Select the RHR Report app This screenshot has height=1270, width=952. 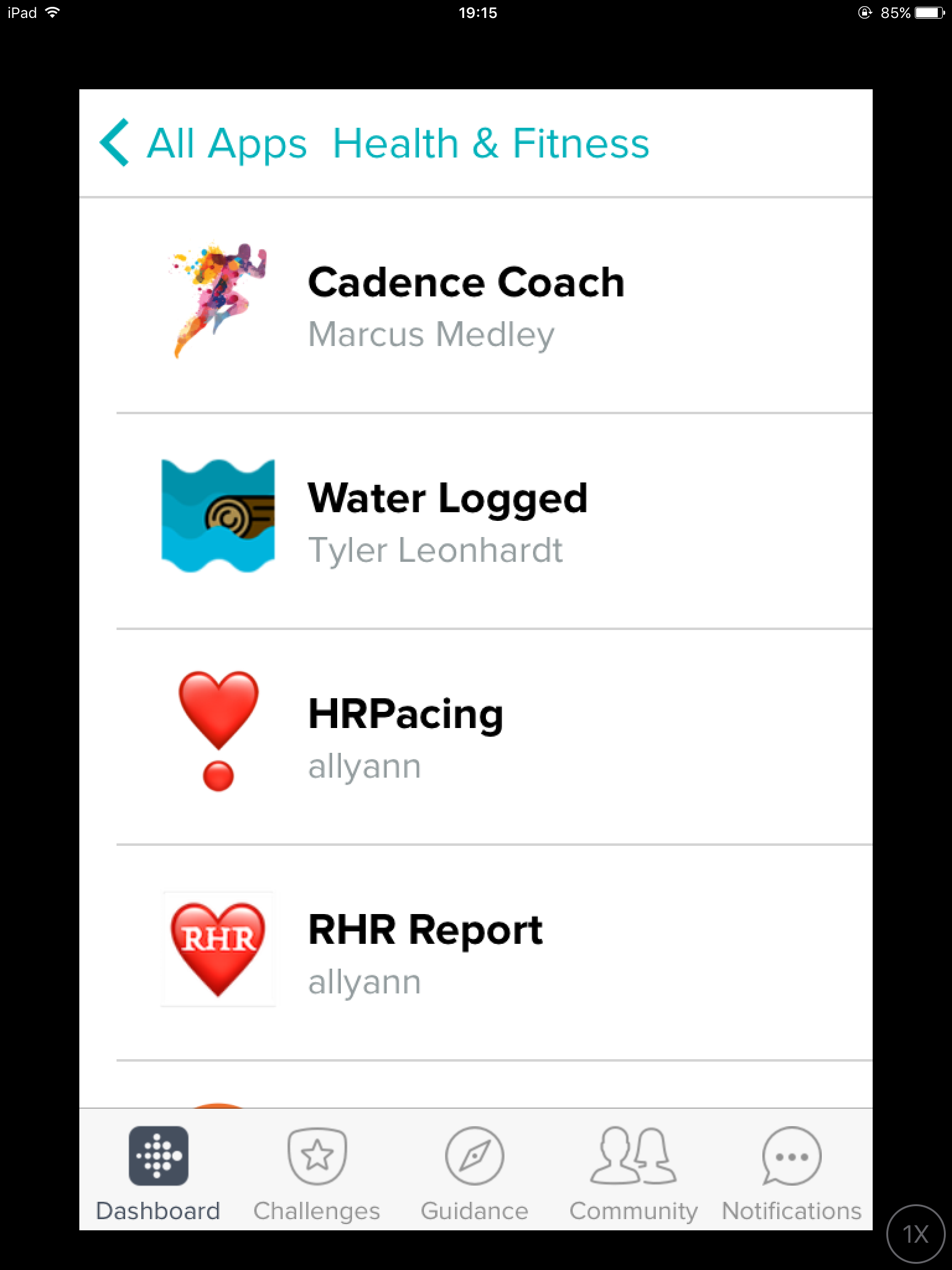(x=425, y=952)
